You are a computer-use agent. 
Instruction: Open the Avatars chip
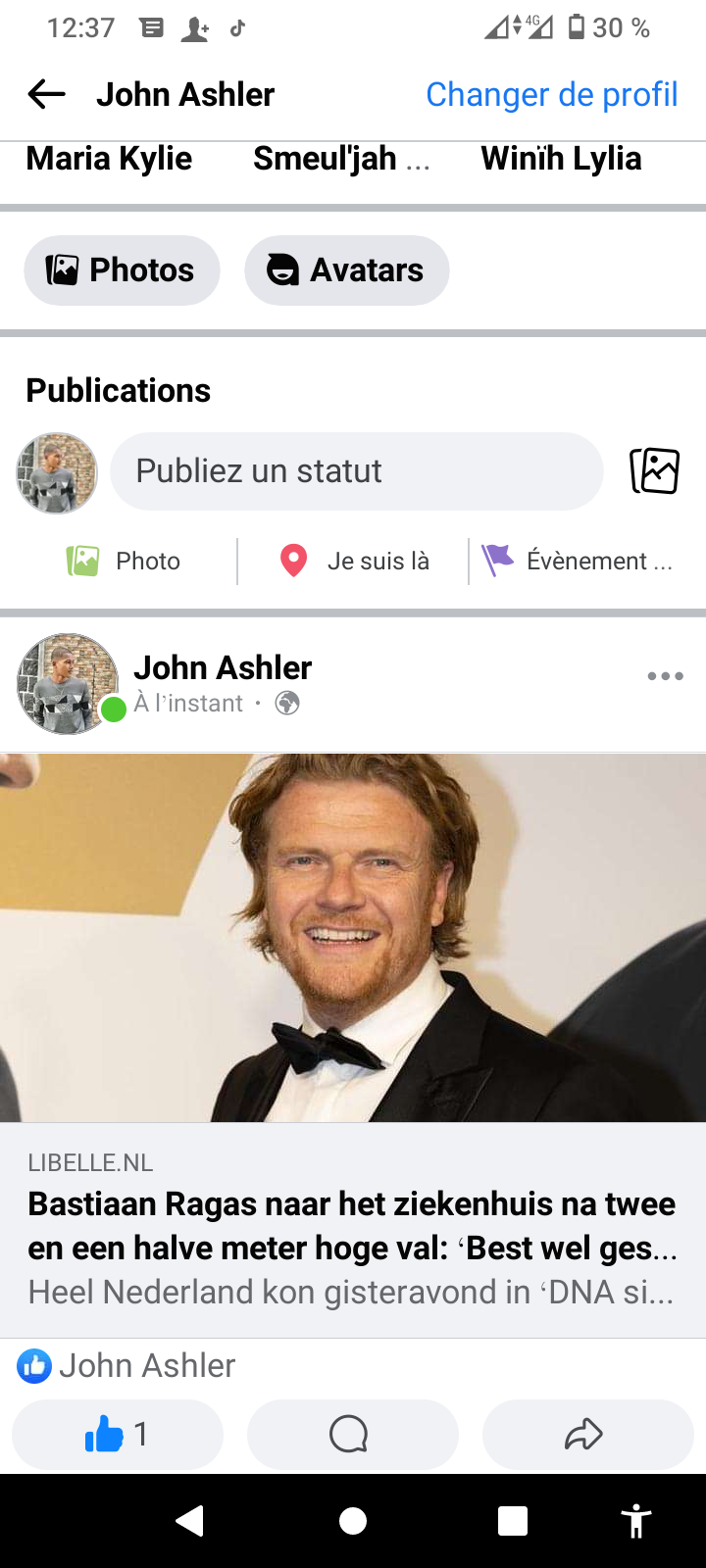point(347,270)
